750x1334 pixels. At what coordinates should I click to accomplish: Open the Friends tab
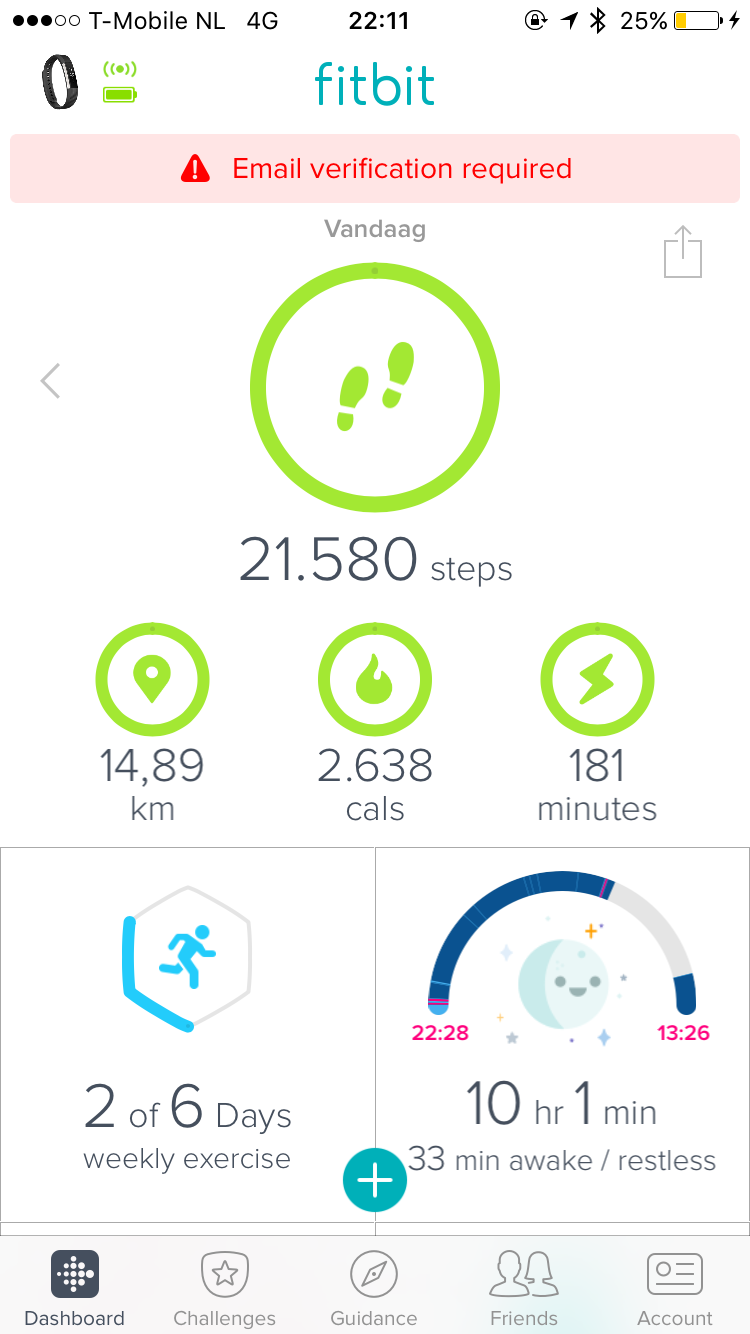pos(524,1288)
